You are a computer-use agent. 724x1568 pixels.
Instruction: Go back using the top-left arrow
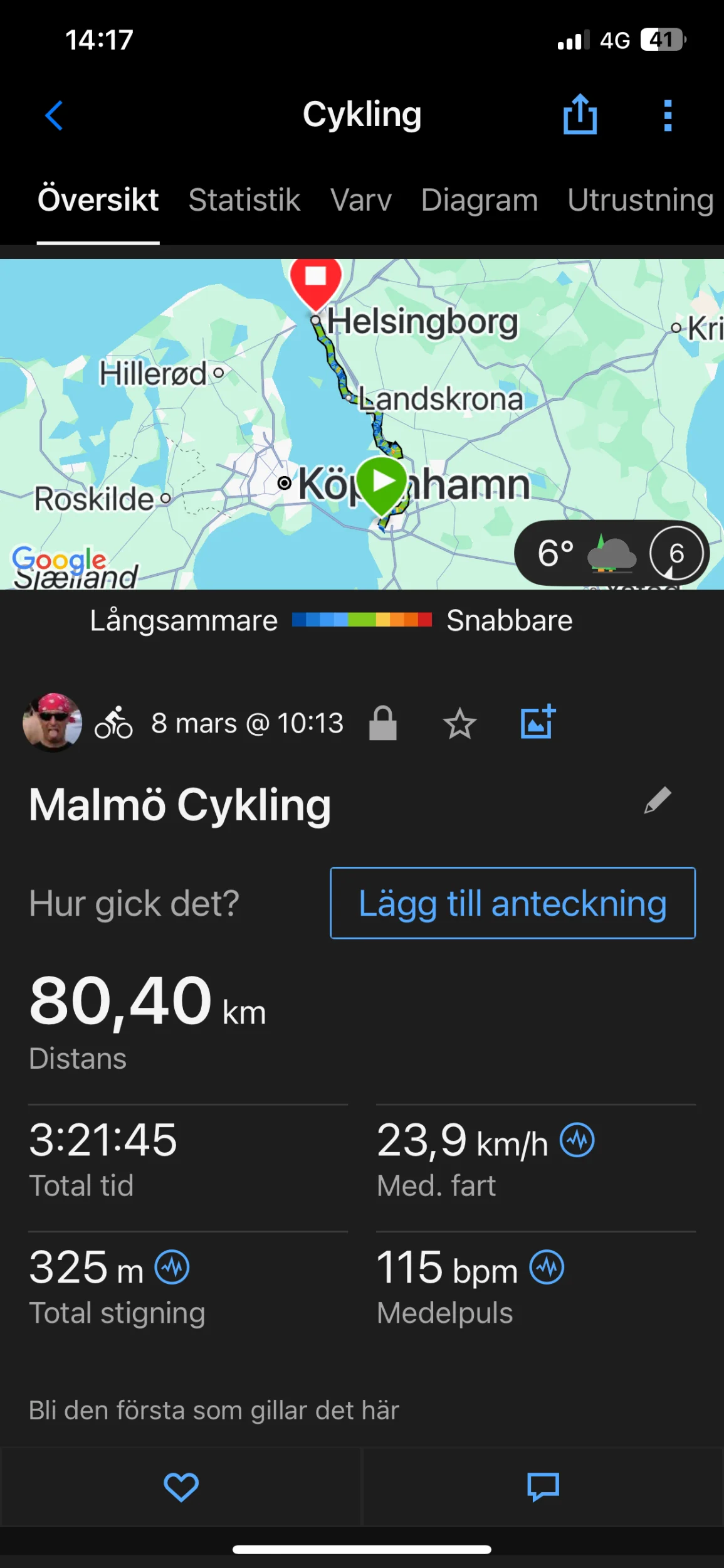tap(55, 115)
